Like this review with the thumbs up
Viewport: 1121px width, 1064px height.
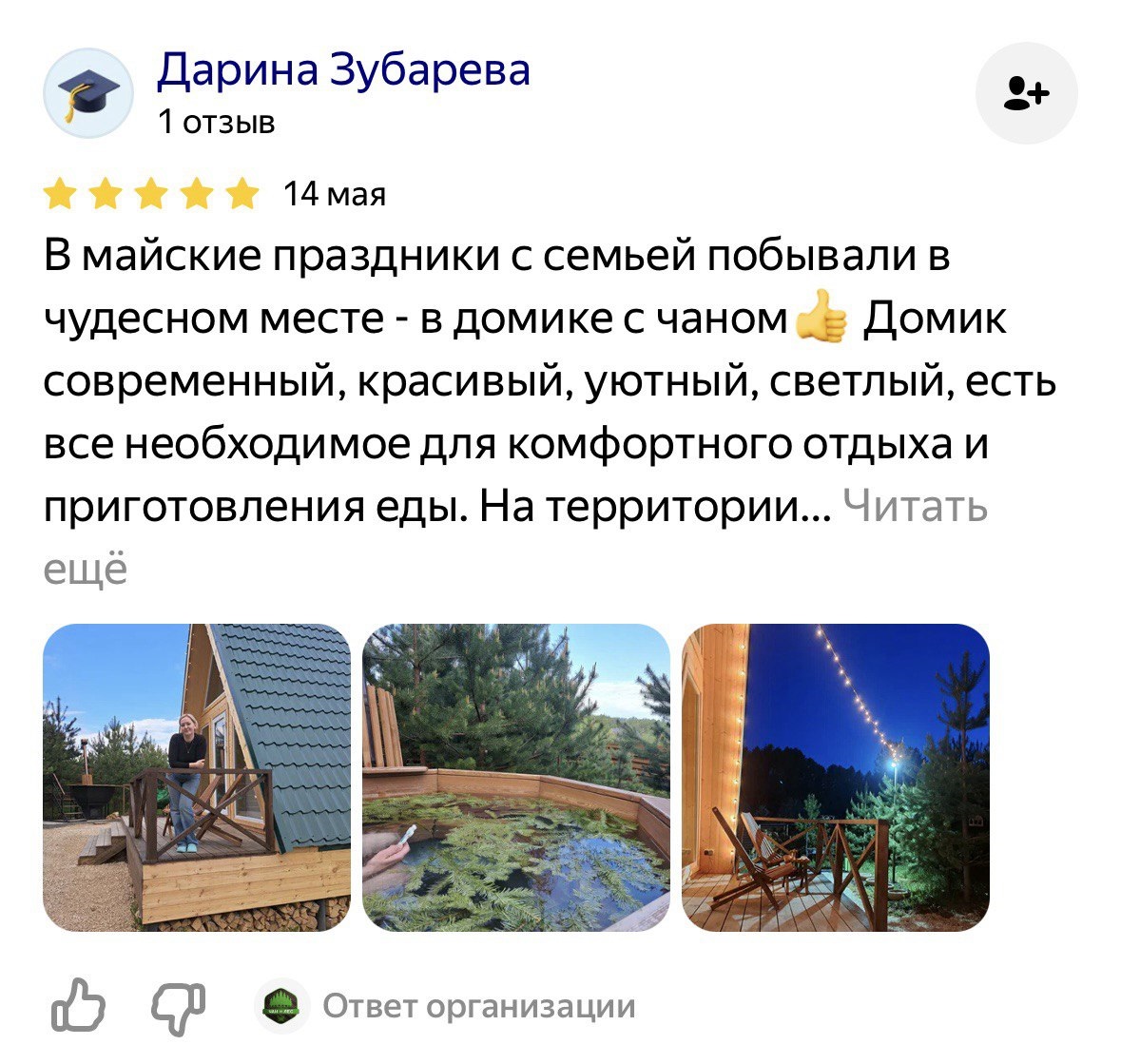click(78, 1005)
